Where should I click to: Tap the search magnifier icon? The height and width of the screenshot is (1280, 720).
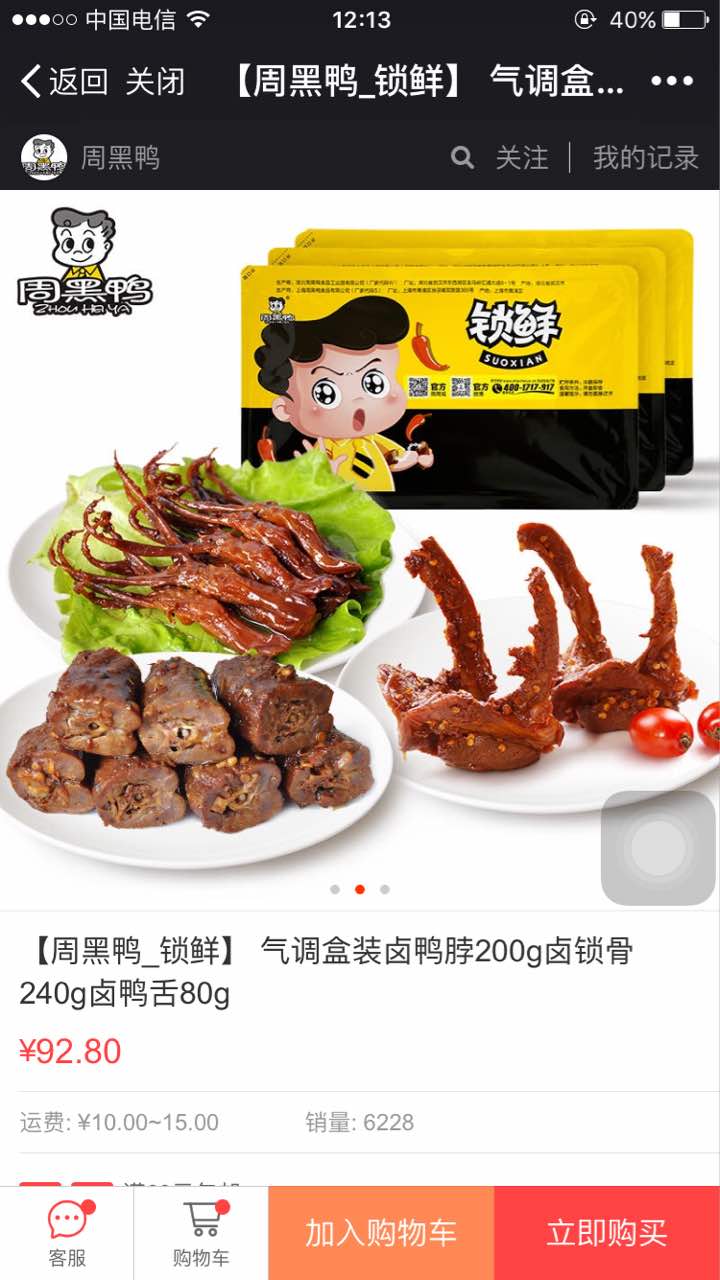pyautogui.click(x=462, y=157)
